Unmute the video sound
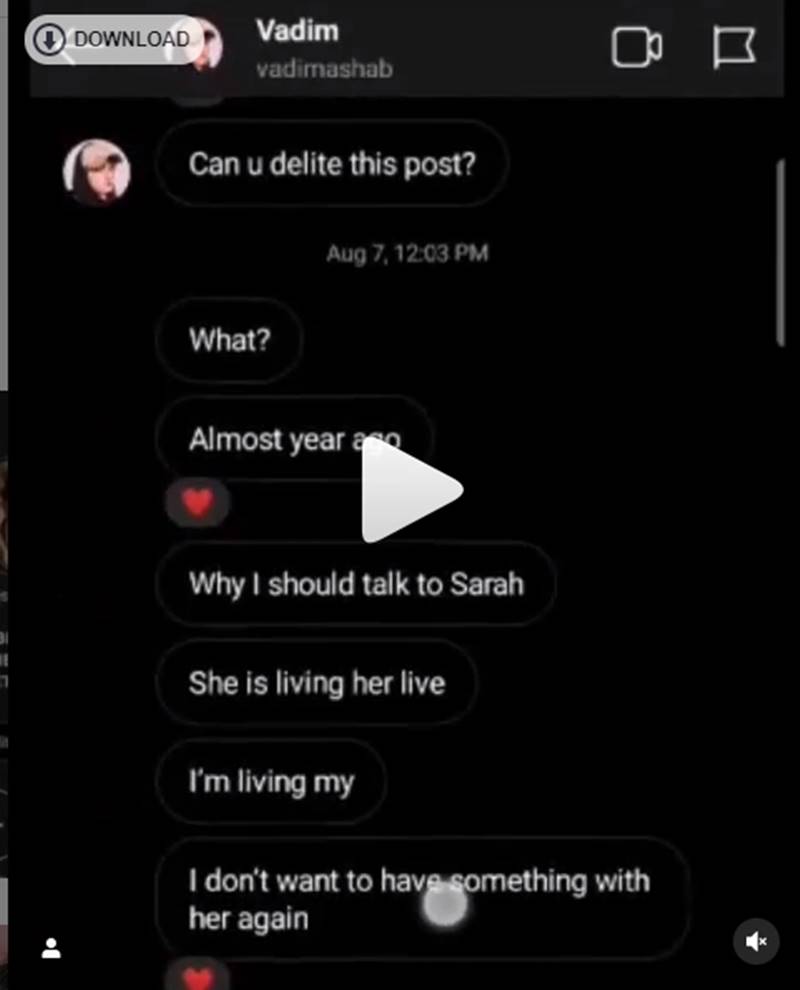The image size is (800, 990). pos(756,941)
